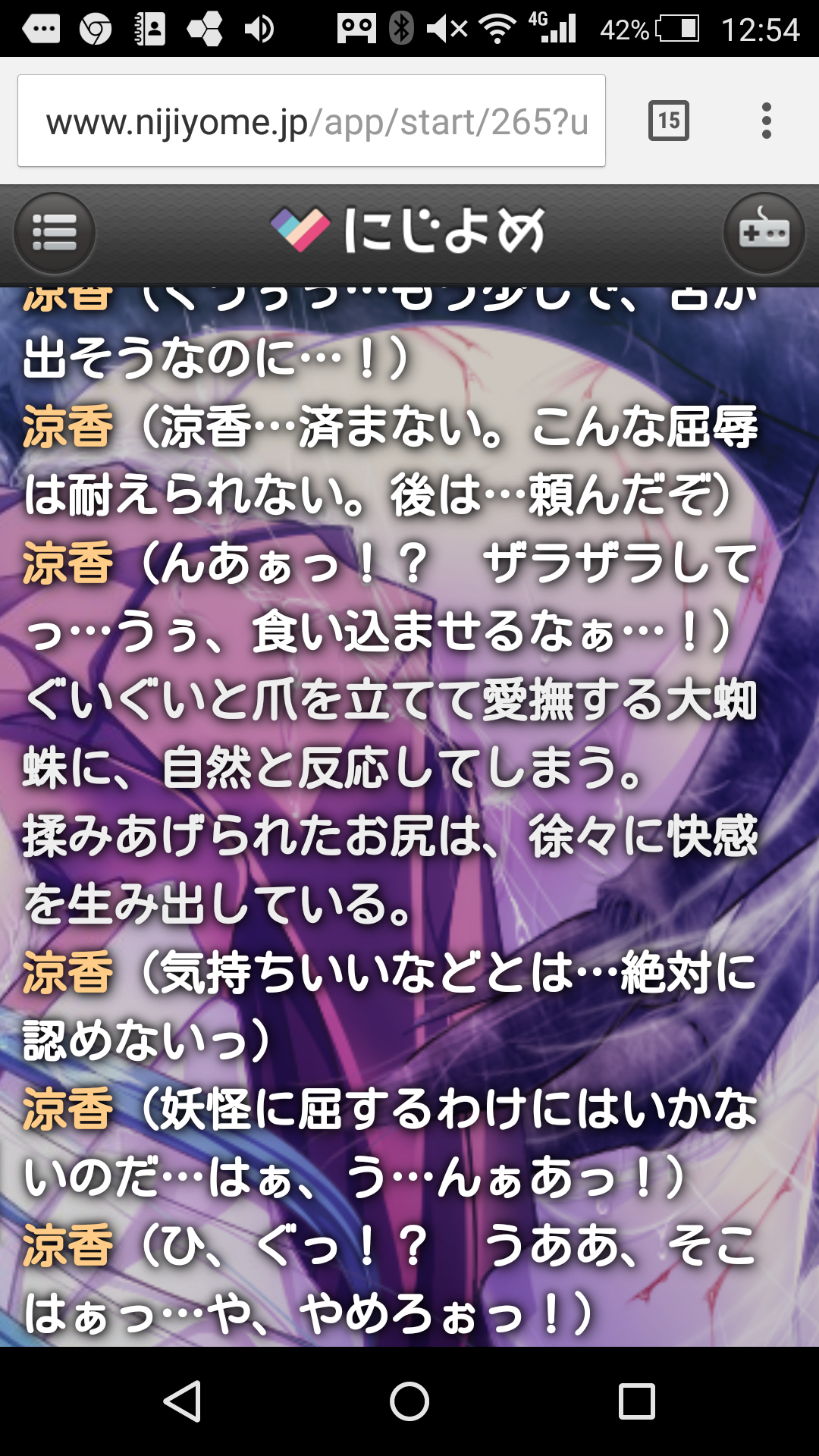Screen dimensions: 819x1456
Task: Open the browser overflow menu
Action: click(767, 121)
